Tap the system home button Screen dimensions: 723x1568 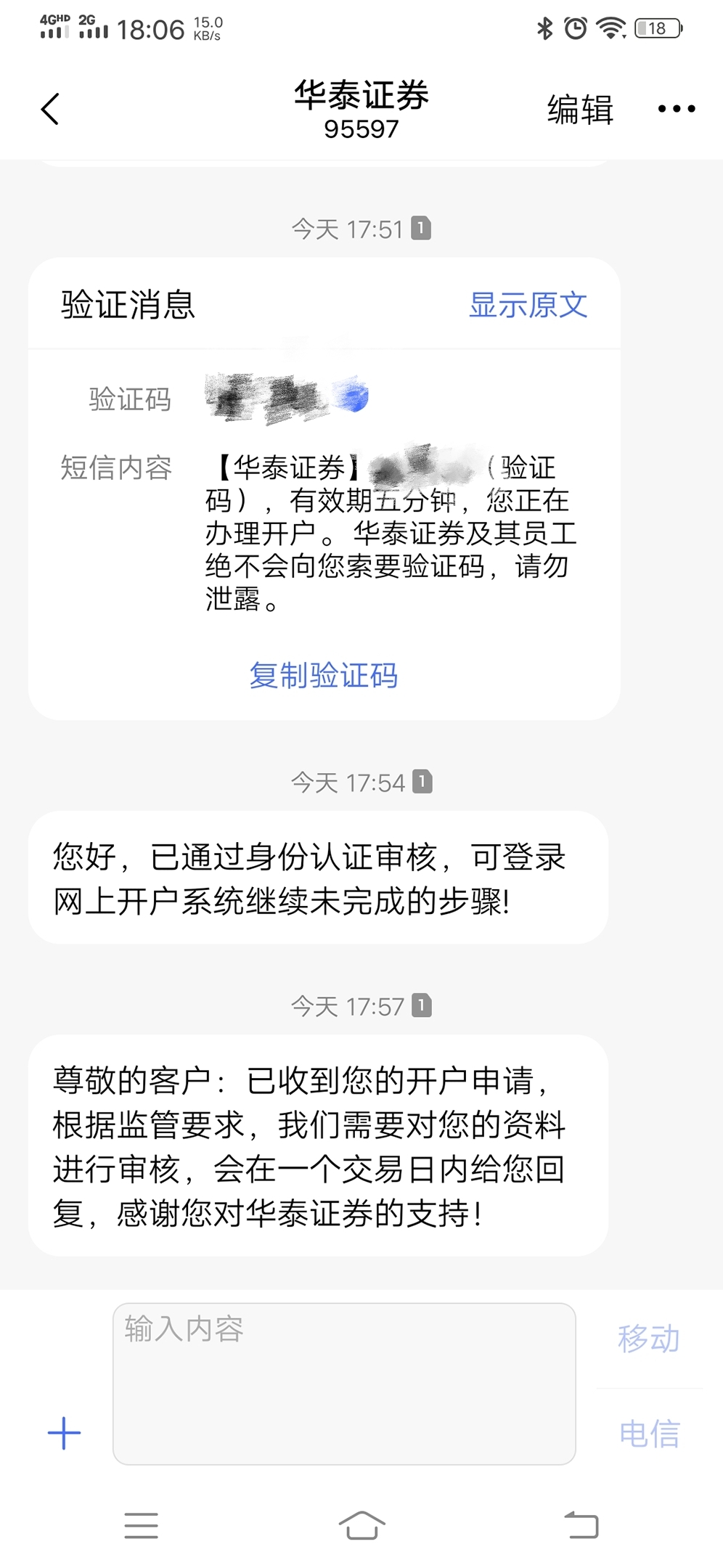pyautogui.click(x=361, y=1524)
